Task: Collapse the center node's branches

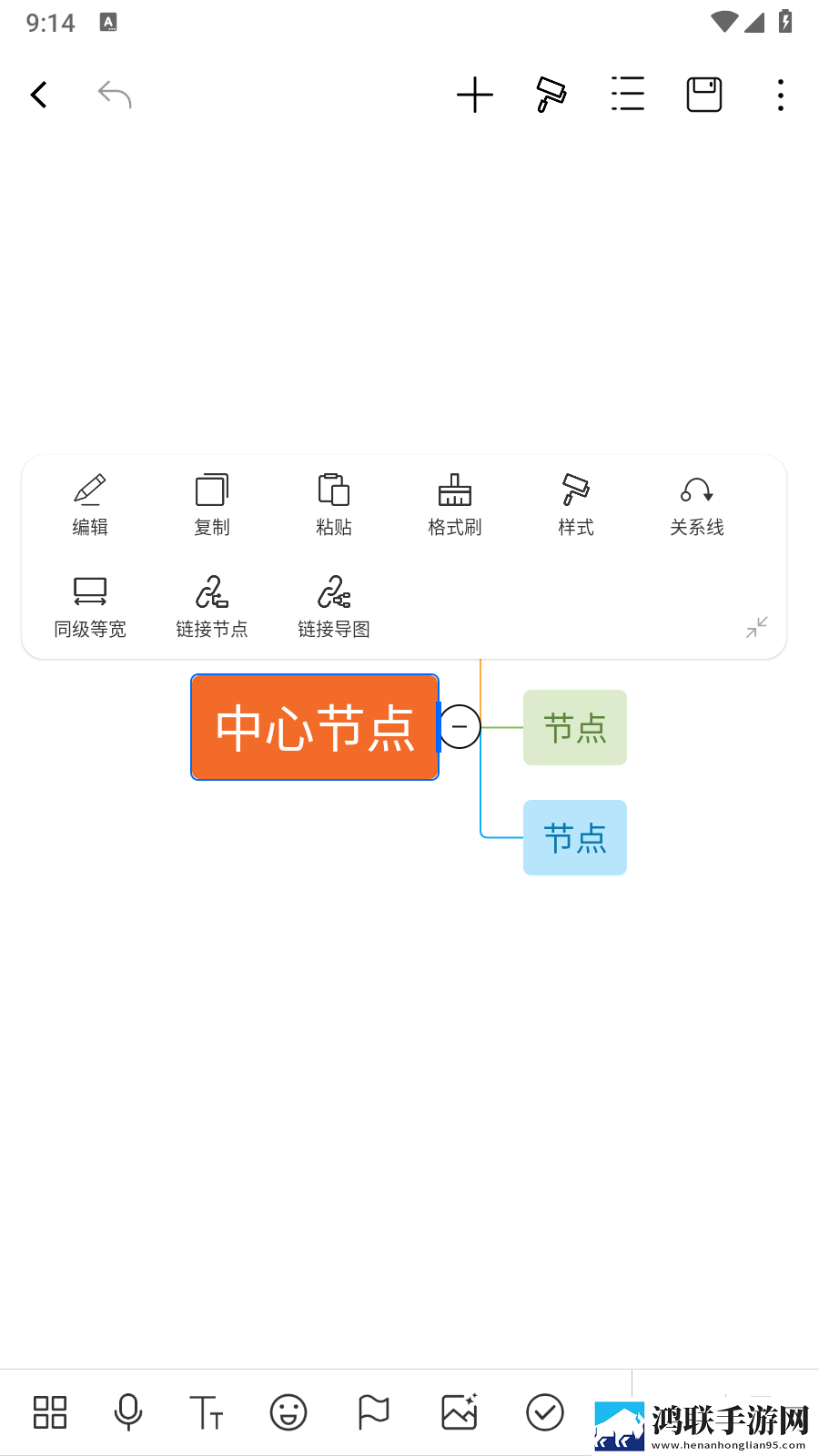Action: (460, 726)
